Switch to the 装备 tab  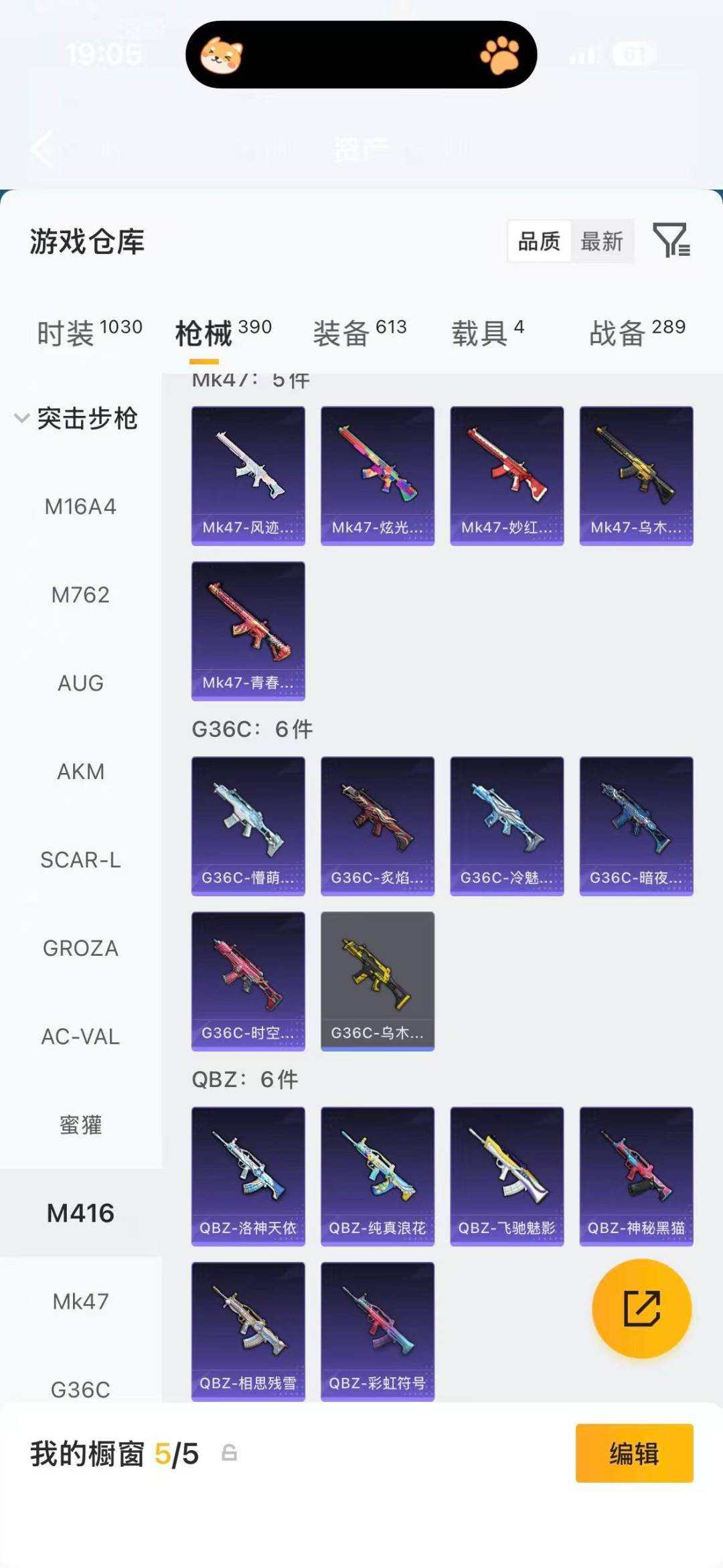[359, 332]
